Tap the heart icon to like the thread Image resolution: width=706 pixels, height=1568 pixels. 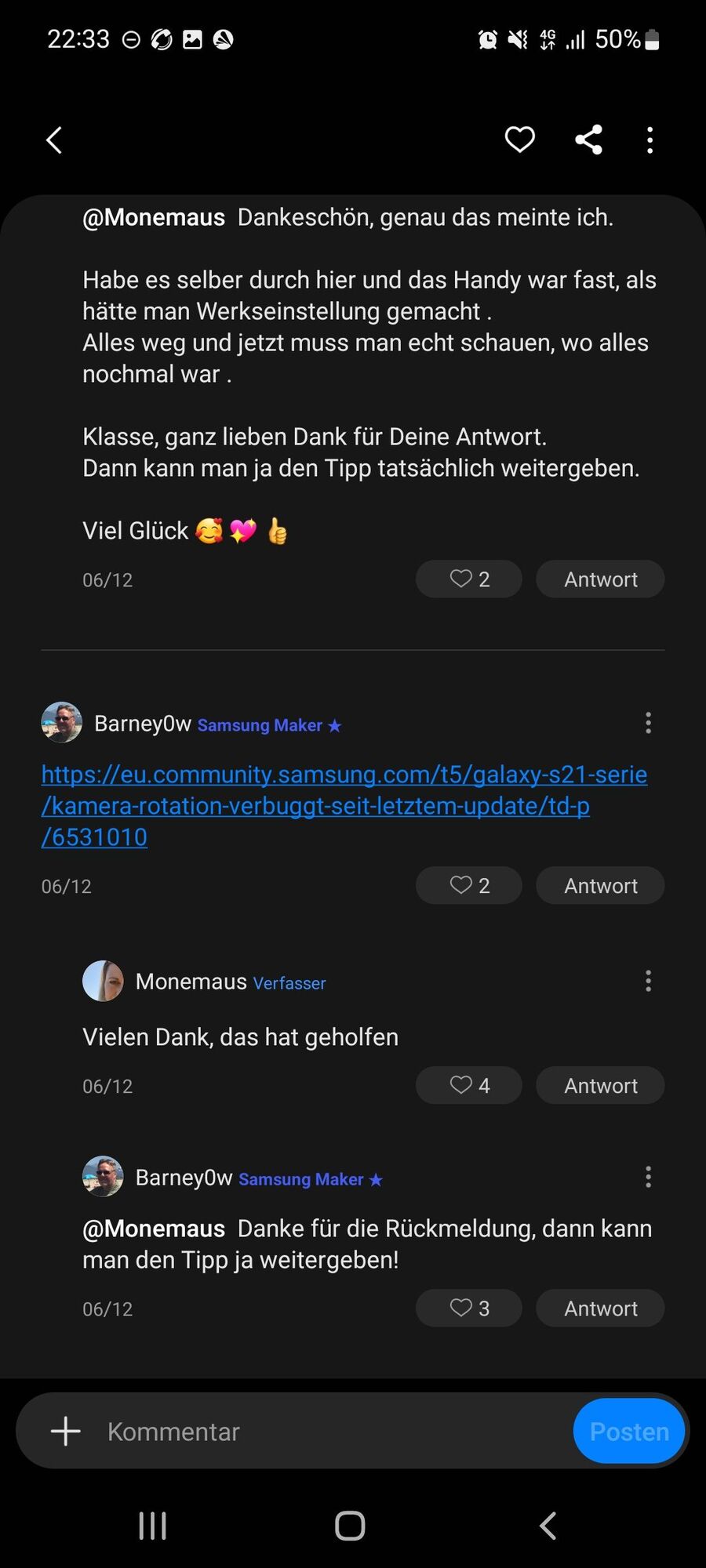tap(519, 140)
